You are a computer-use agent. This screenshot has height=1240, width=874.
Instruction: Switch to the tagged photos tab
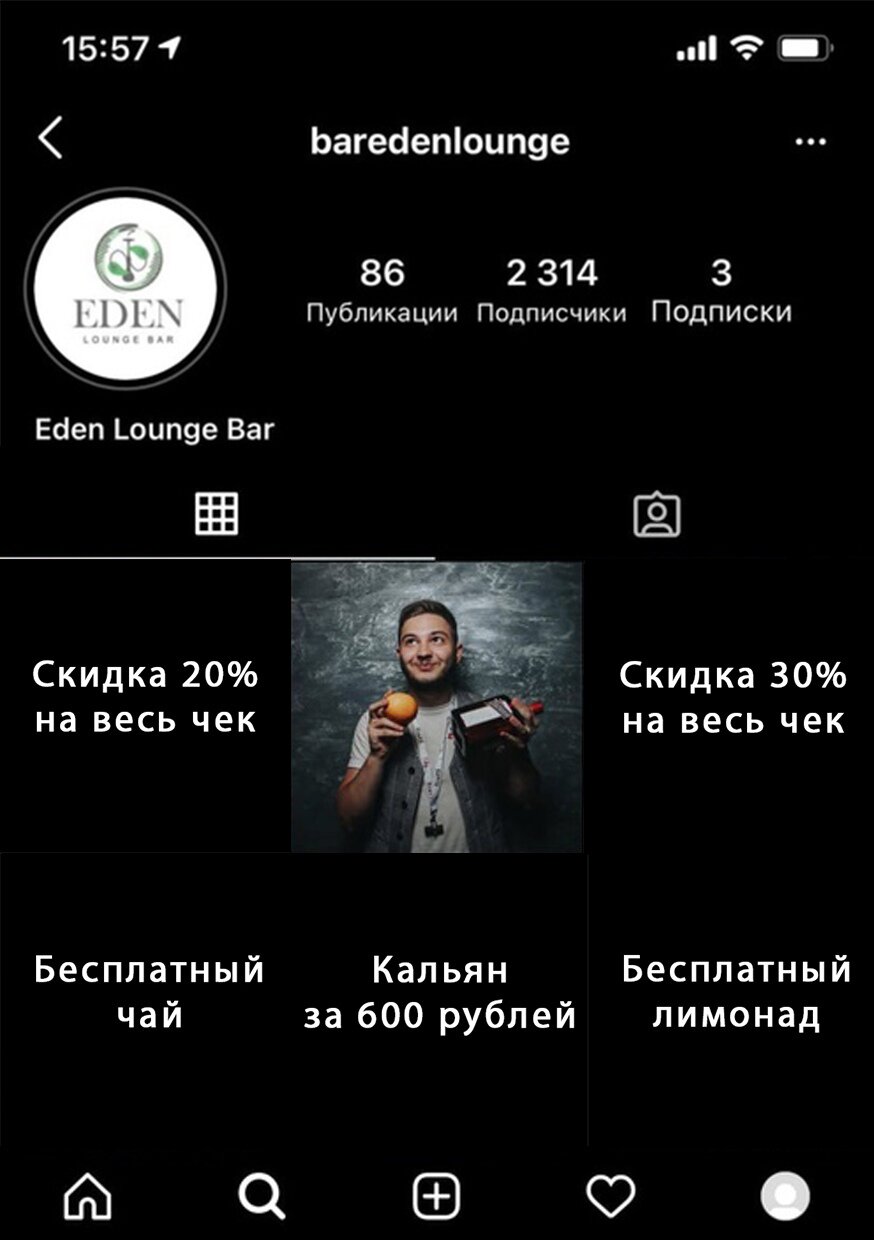[657, 514]
